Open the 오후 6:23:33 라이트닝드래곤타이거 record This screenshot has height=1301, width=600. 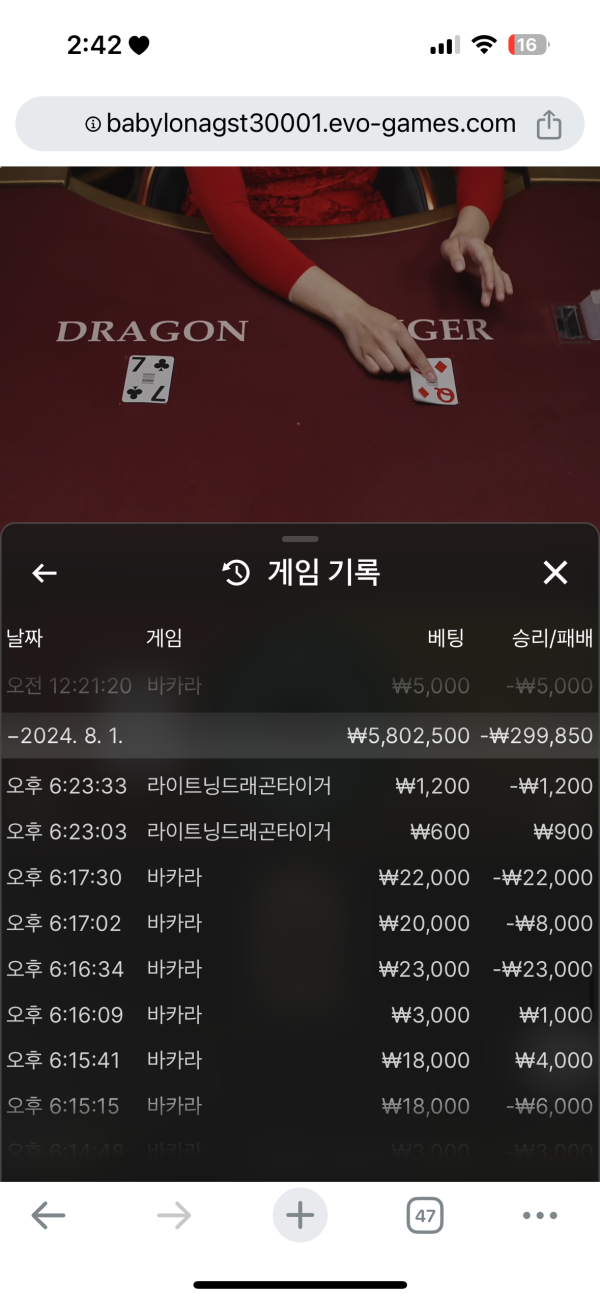point(300,786)
